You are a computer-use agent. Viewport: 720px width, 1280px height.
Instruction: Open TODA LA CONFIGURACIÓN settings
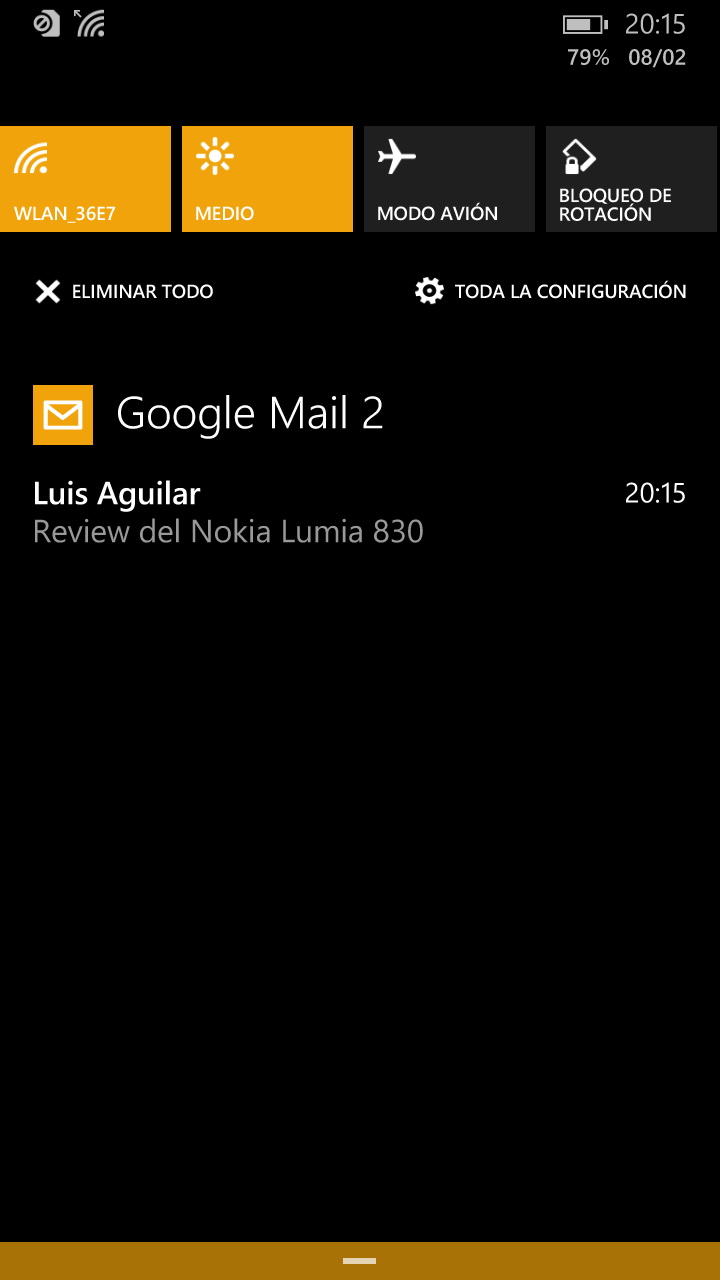[551, 292]
